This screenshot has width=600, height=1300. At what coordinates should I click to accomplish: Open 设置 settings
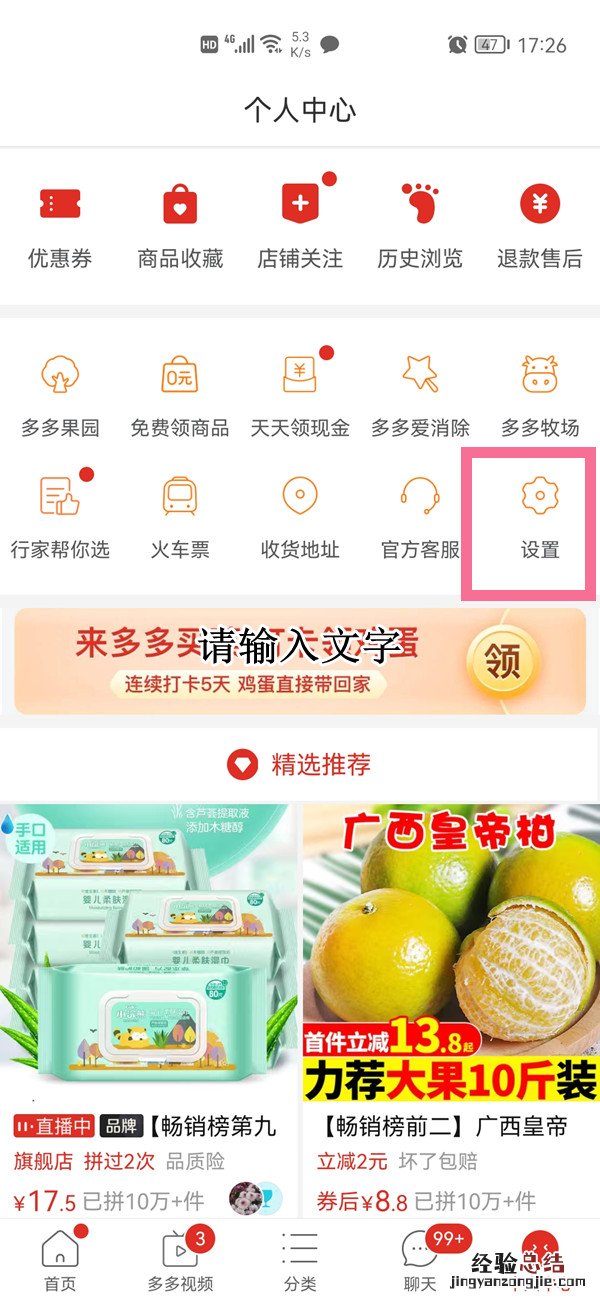tap(539, 515)
